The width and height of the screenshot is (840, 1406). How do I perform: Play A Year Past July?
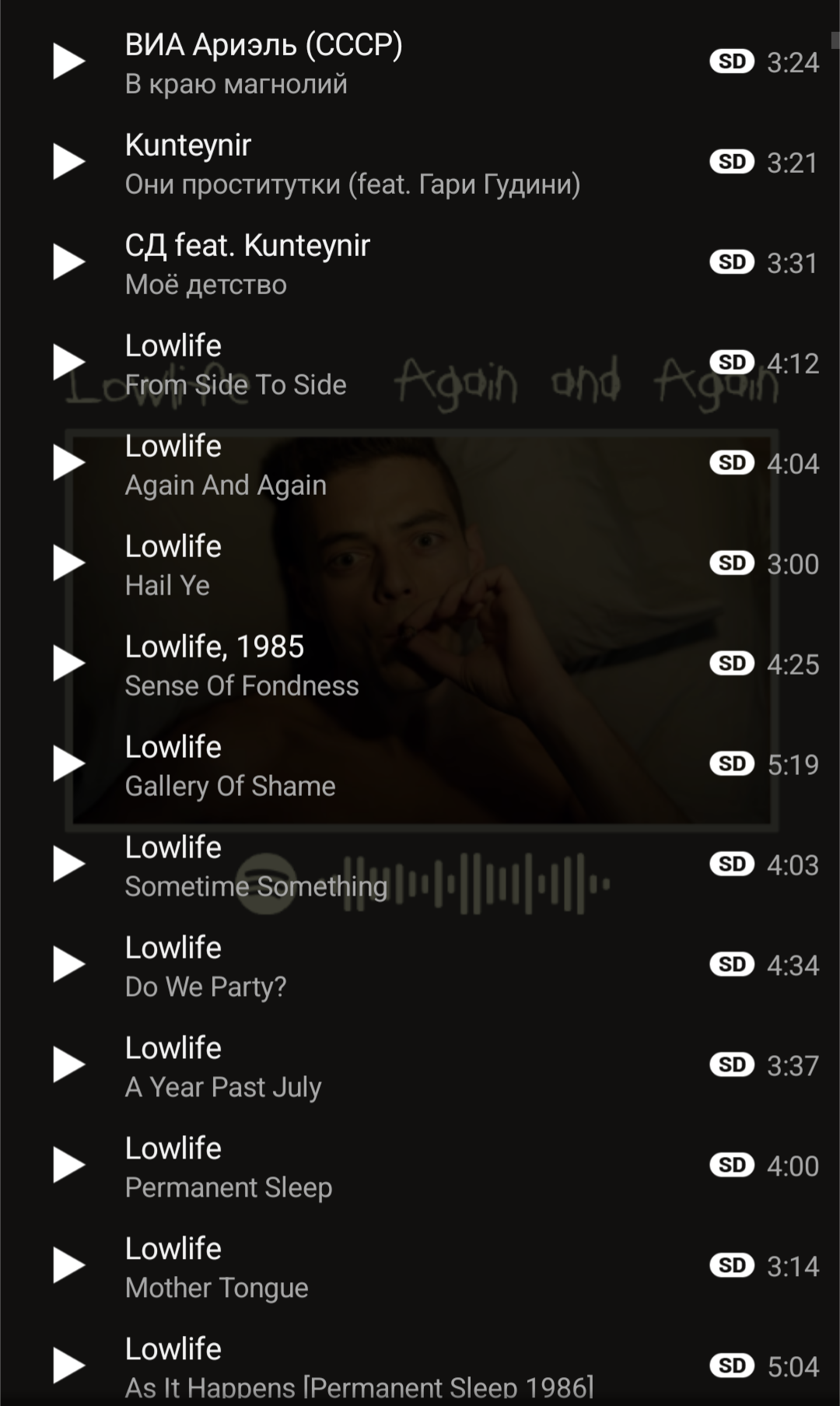click(68, 1065)
